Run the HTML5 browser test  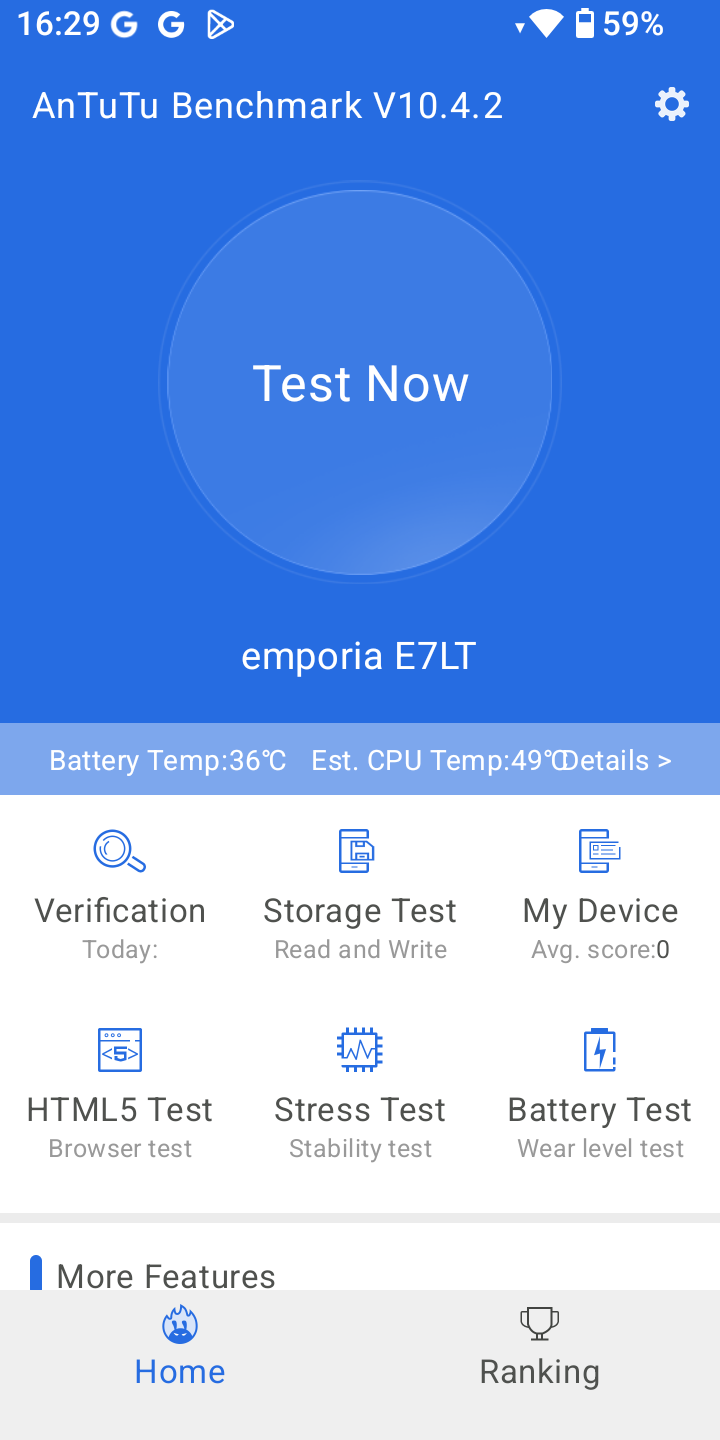[x=120, y=1094]
